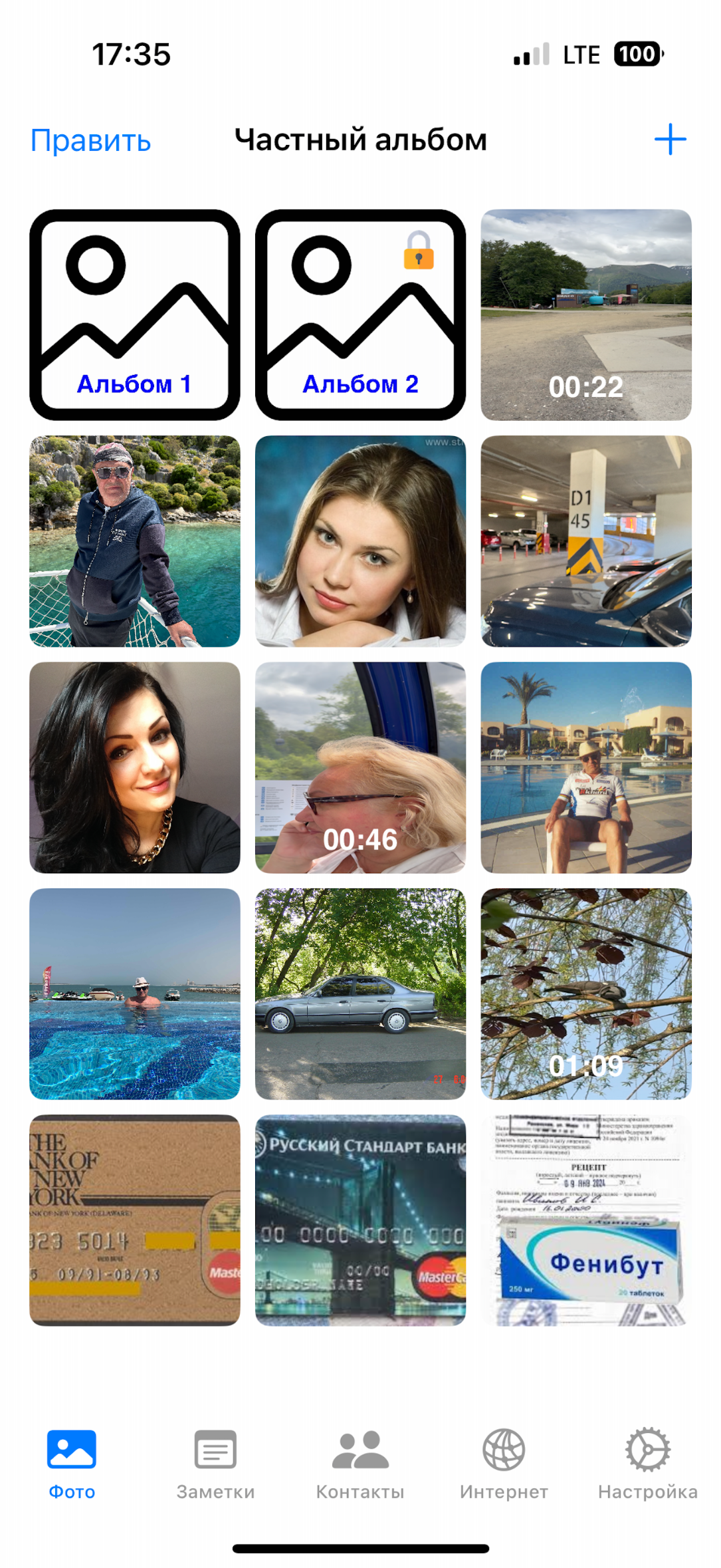Tap Править to edit the album
Screen dimensions: 721x1568
(x=91, y=141)
